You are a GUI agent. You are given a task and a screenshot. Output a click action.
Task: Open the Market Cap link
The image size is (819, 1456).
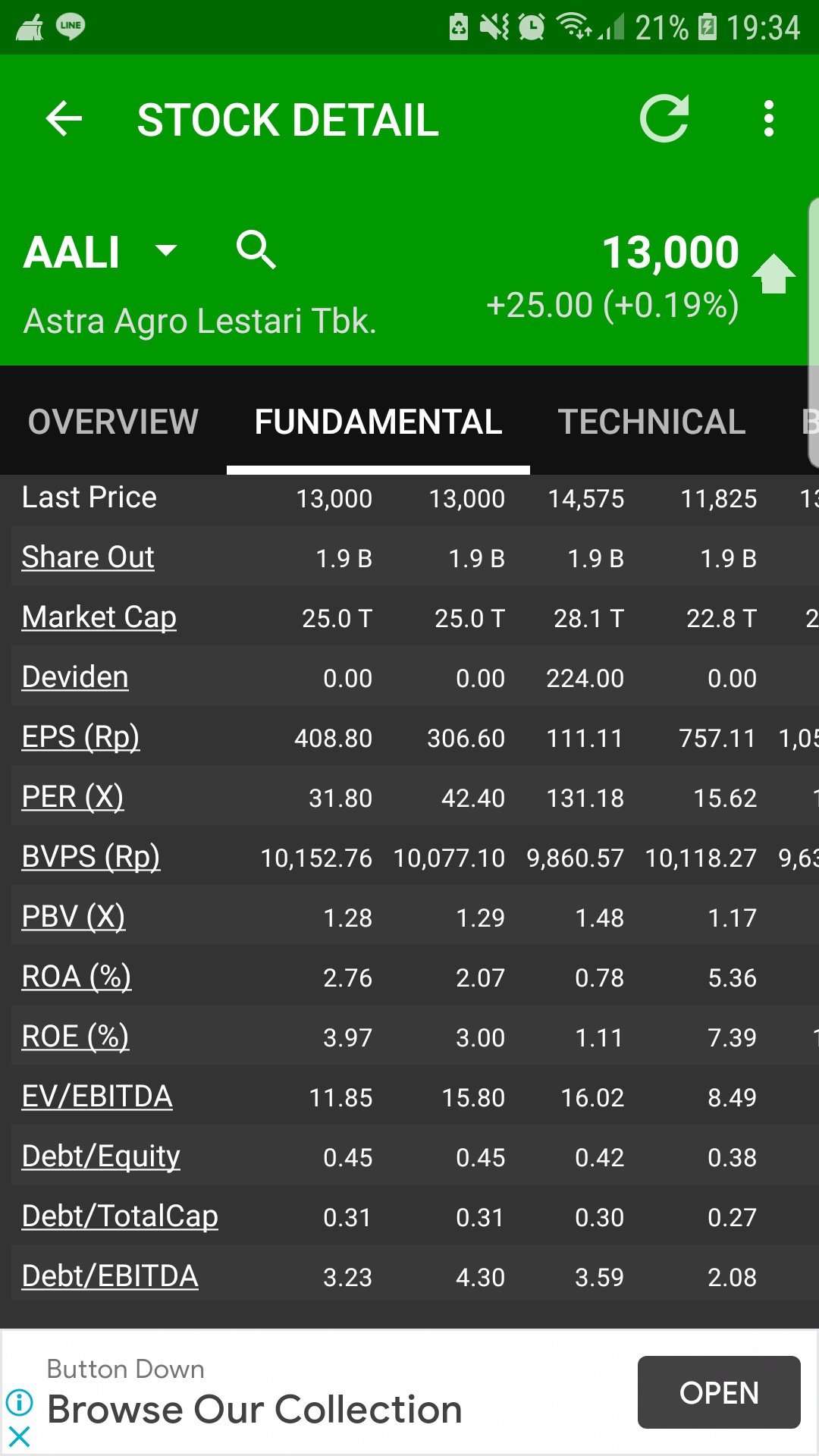pyautogui.click(x=99, y=617)
